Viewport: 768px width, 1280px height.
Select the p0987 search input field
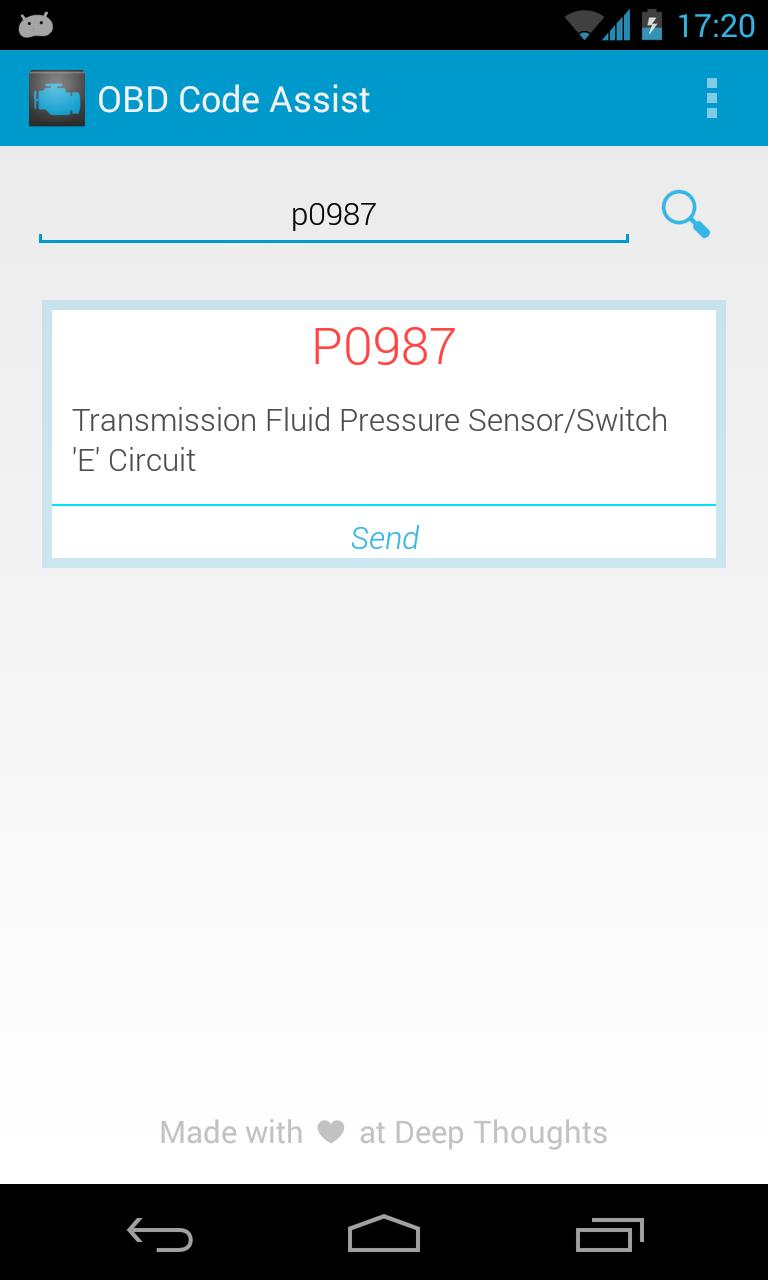point(334,213)
